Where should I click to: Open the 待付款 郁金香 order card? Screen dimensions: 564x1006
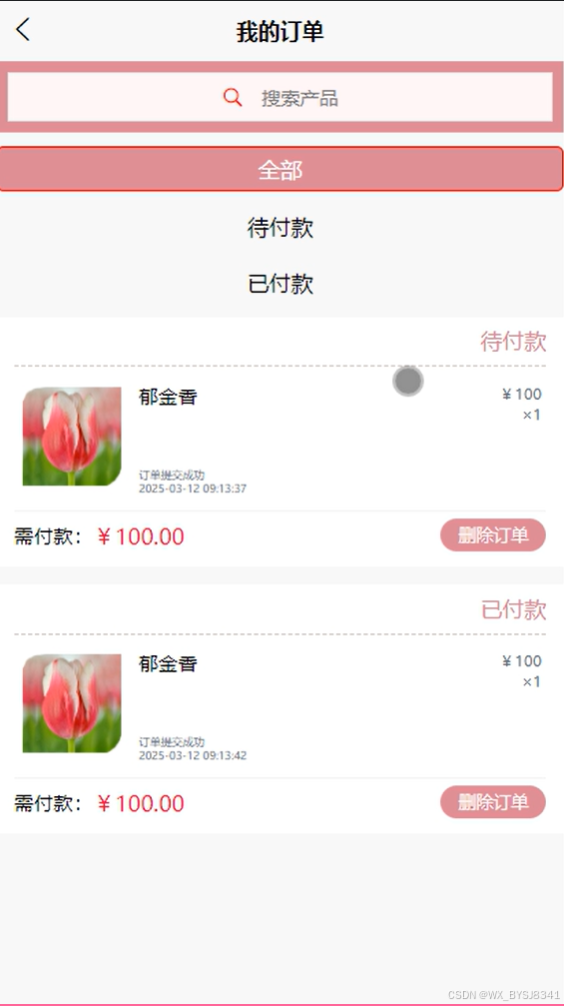[x=281, y=443]
